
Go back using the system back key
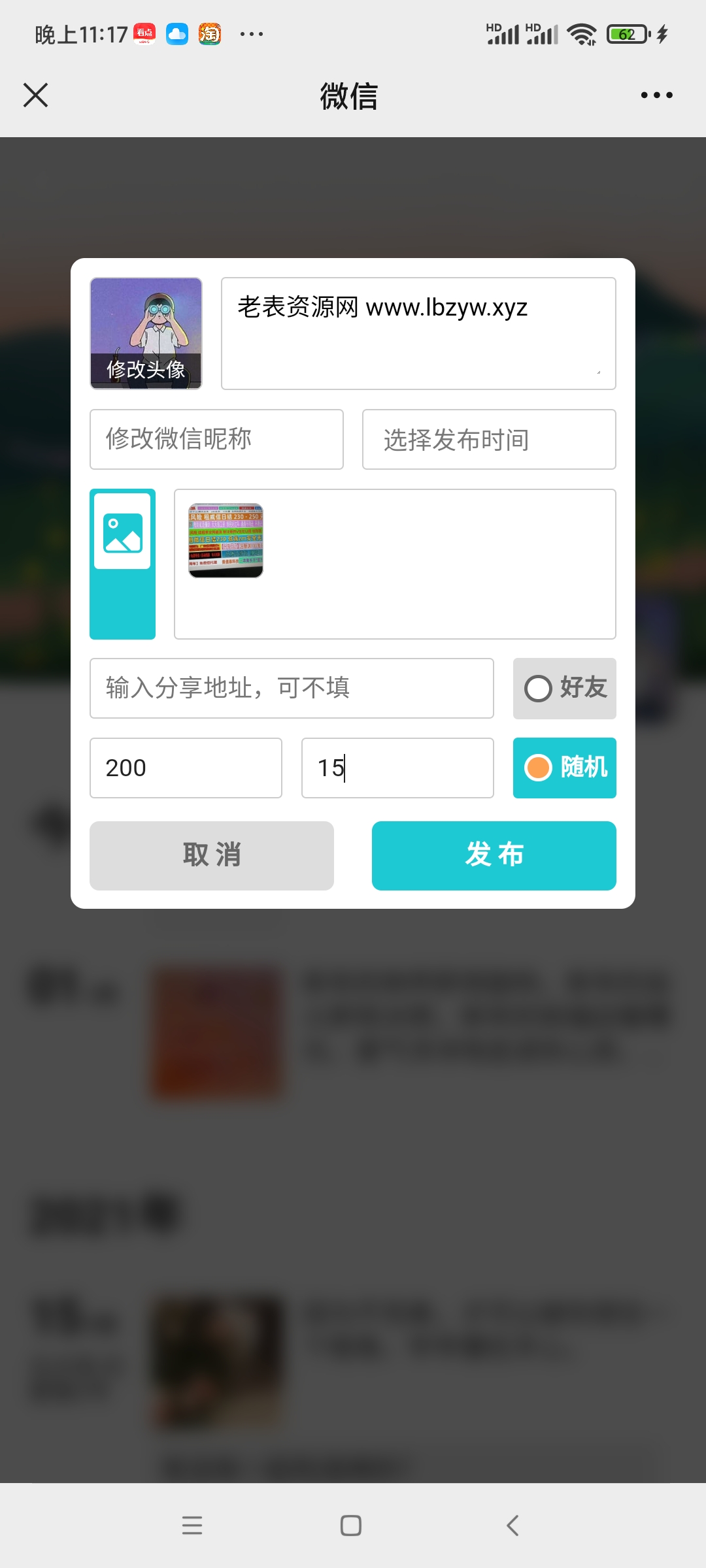click(x=513, y=1526)
